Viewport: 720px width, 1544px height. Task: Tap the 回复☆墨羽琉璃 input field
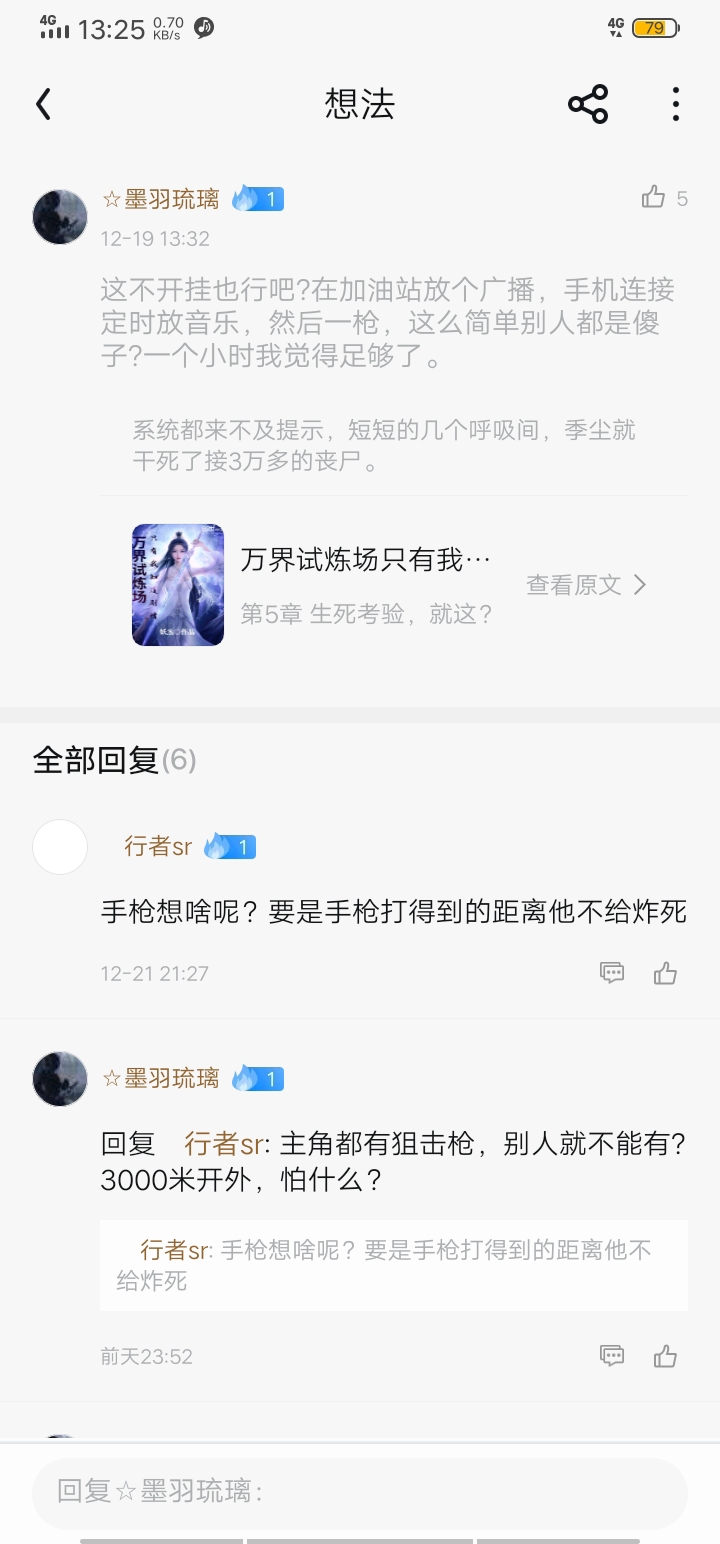[x=360, y=1492]
